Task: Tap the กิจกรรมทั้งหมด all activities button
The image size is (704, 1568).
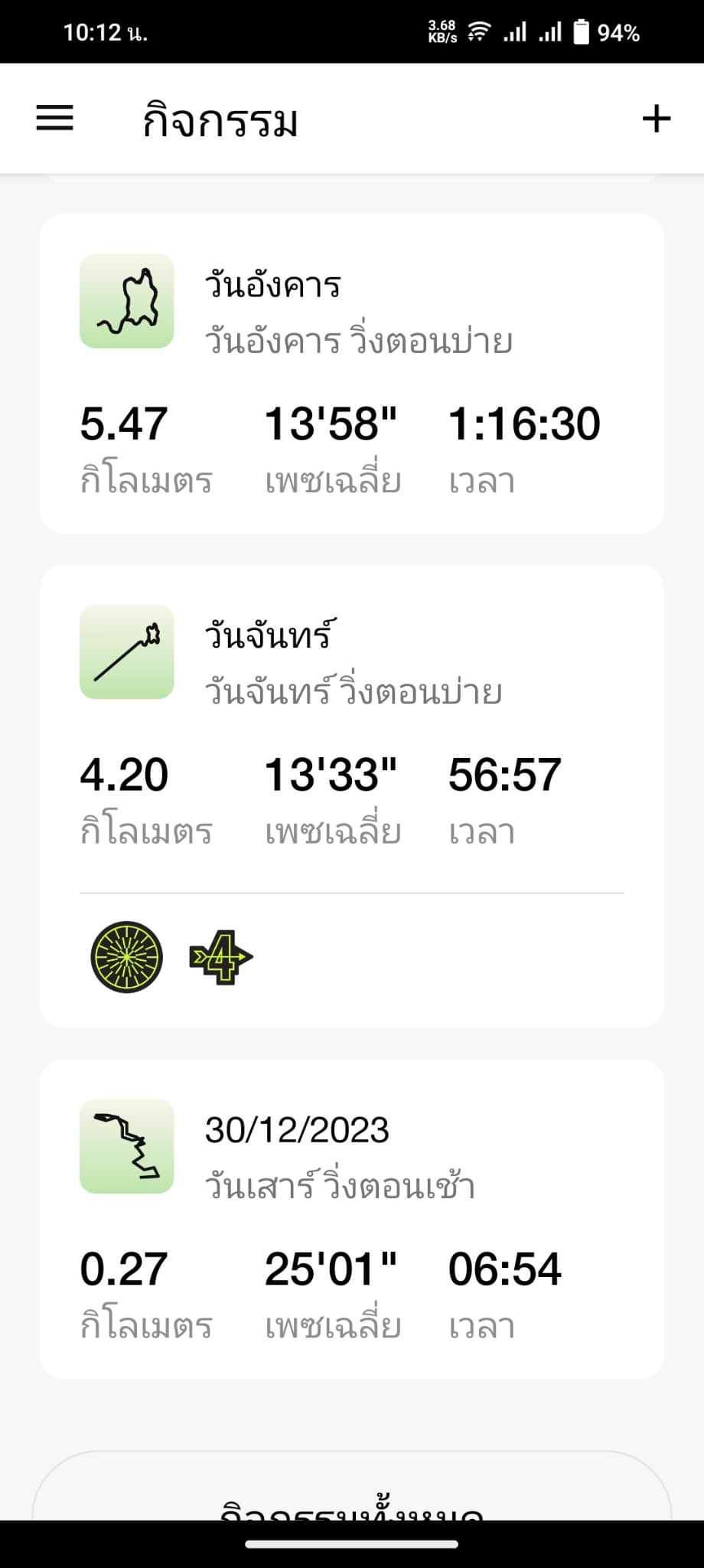Action: pyautogui.click(x=352, y=1487)
